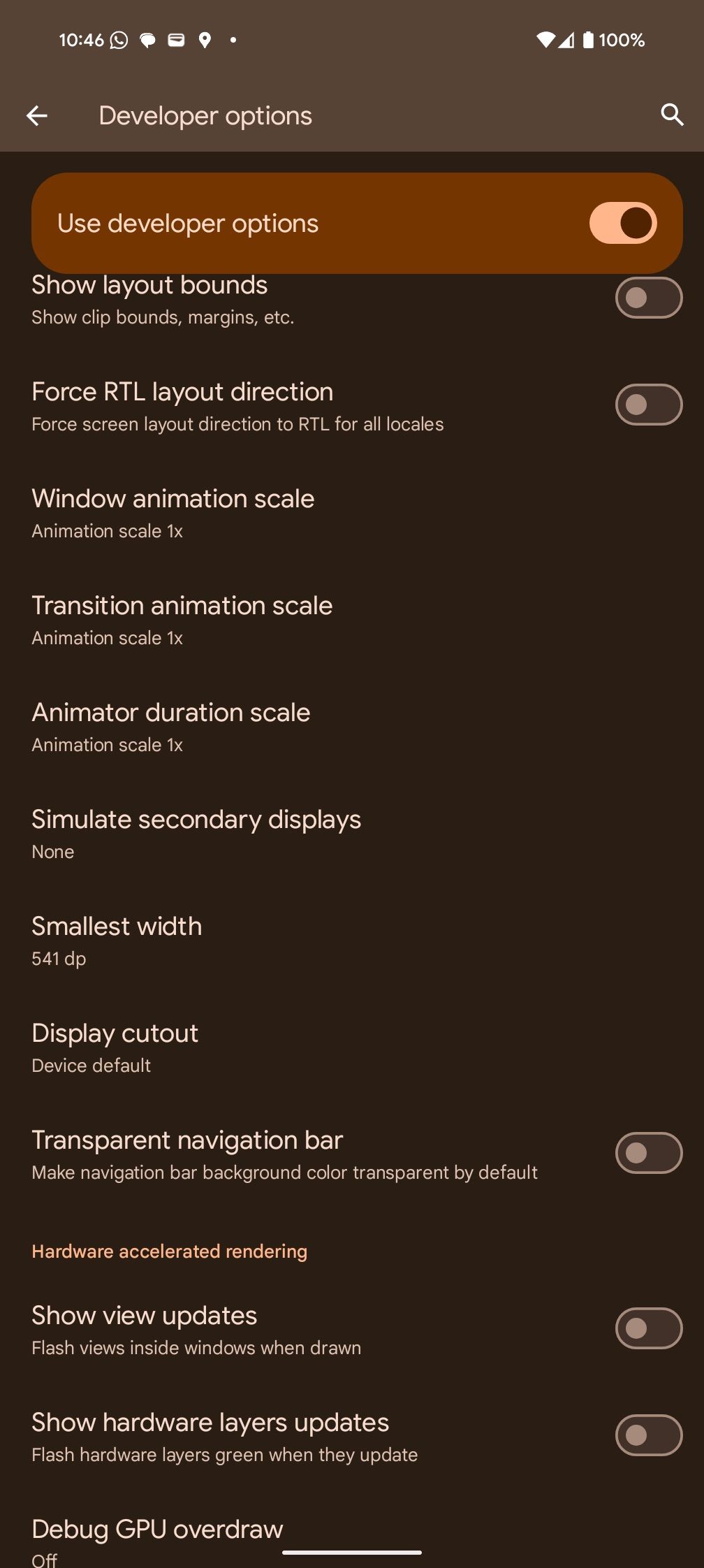
Task: Turn on Show view updates
Action: pyautogui.click(x=648, y=1328)
